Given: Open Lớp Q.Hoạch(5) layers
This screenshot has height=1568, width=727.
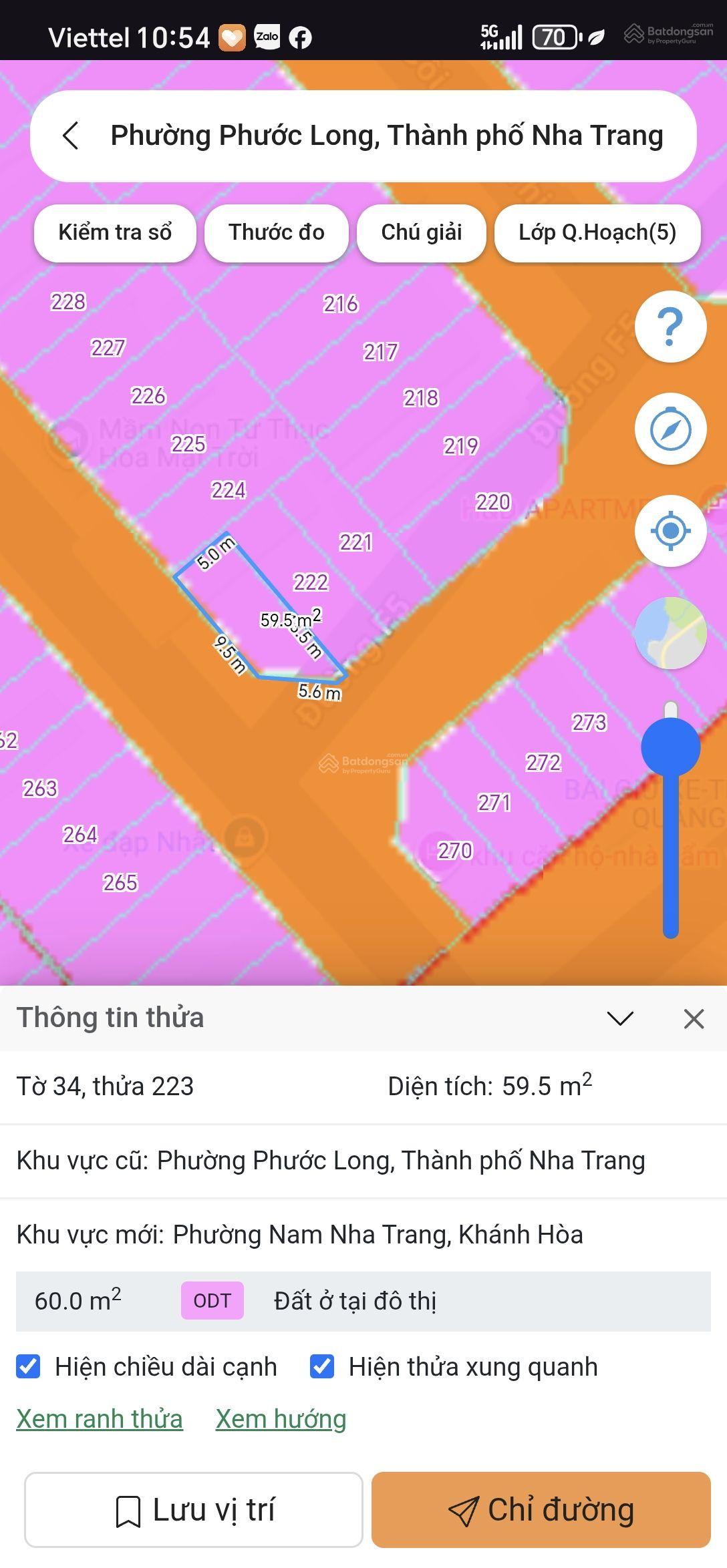Looking at the screenshot, I should pos(597,232).
